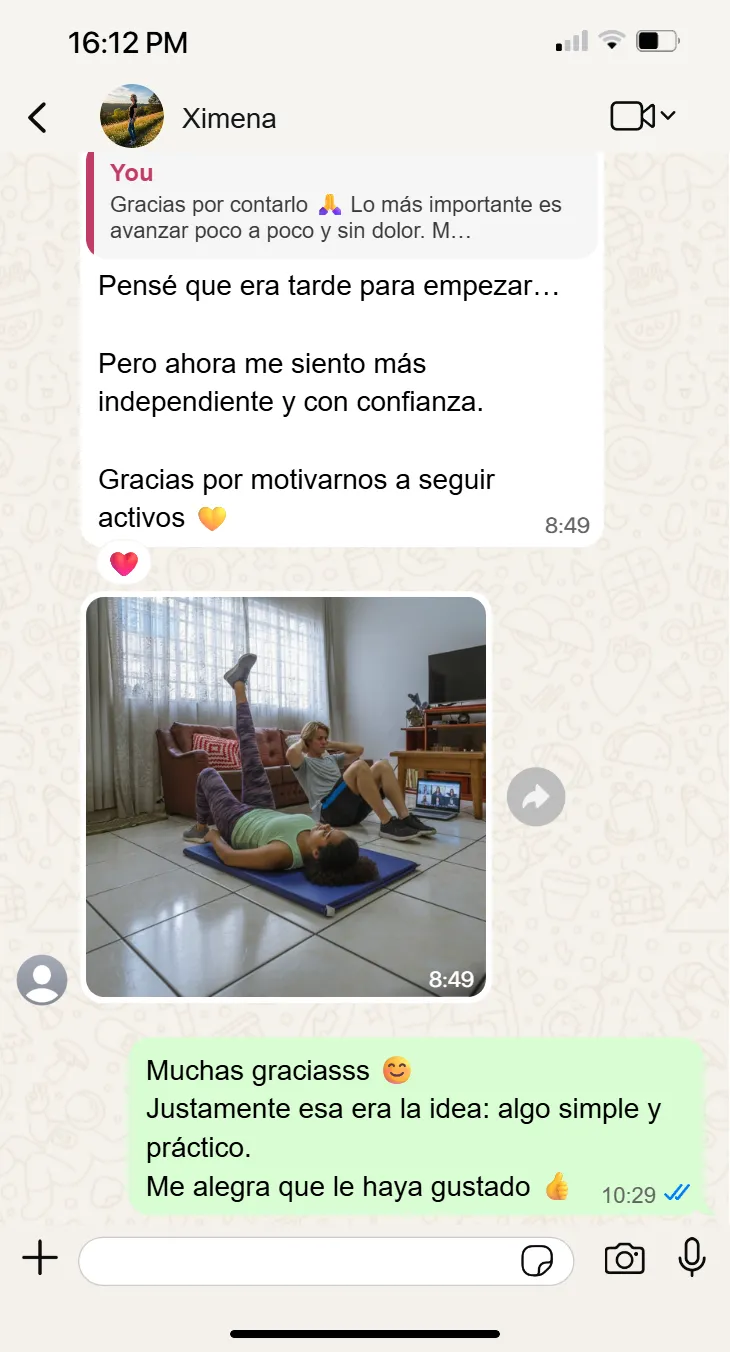730x1352 pixels.
Task: Open the workout photo full screen
Action: coord(286,797)
